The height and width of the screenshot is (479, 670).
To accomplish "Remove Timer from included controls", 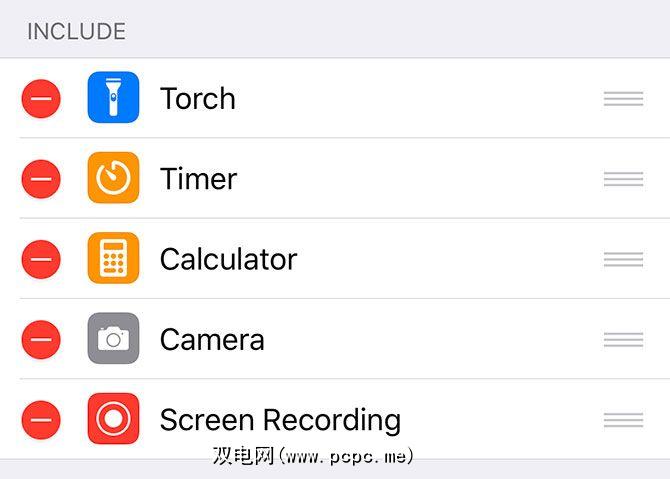I will pyautogui.click(x=41, y=179).
